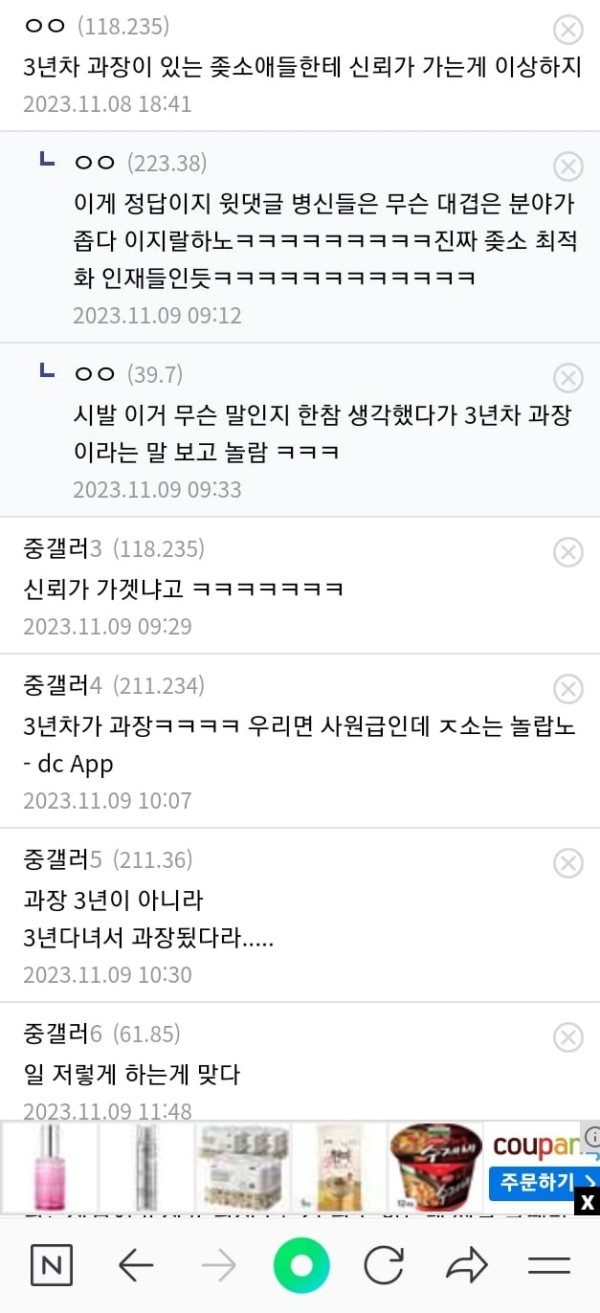Screen dimensions: 600x1313
Task: Open the browser hamburger menu
Action: point(548,1266)
